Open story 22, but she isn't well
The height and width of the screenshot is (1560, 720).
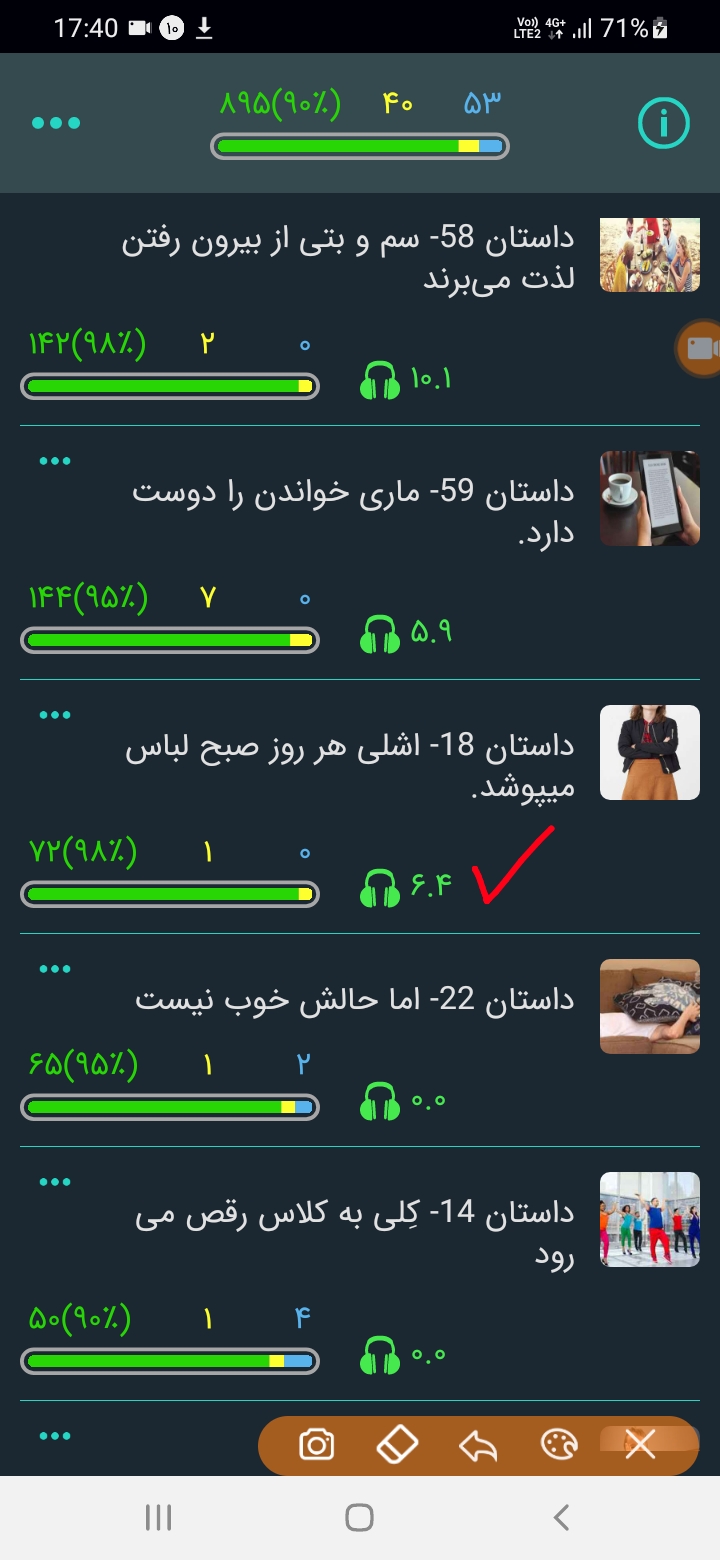pyautogui.click(x=355, y=999)
